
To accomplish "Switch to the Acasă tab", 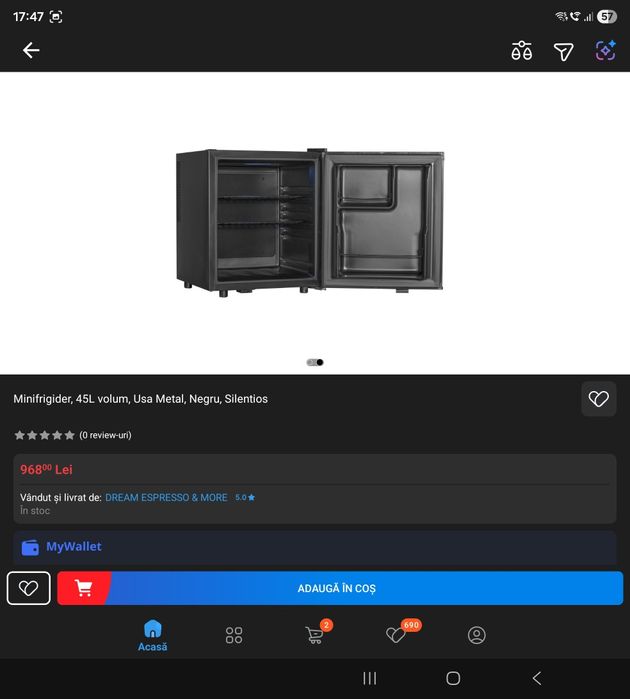I will pos(152,635).
